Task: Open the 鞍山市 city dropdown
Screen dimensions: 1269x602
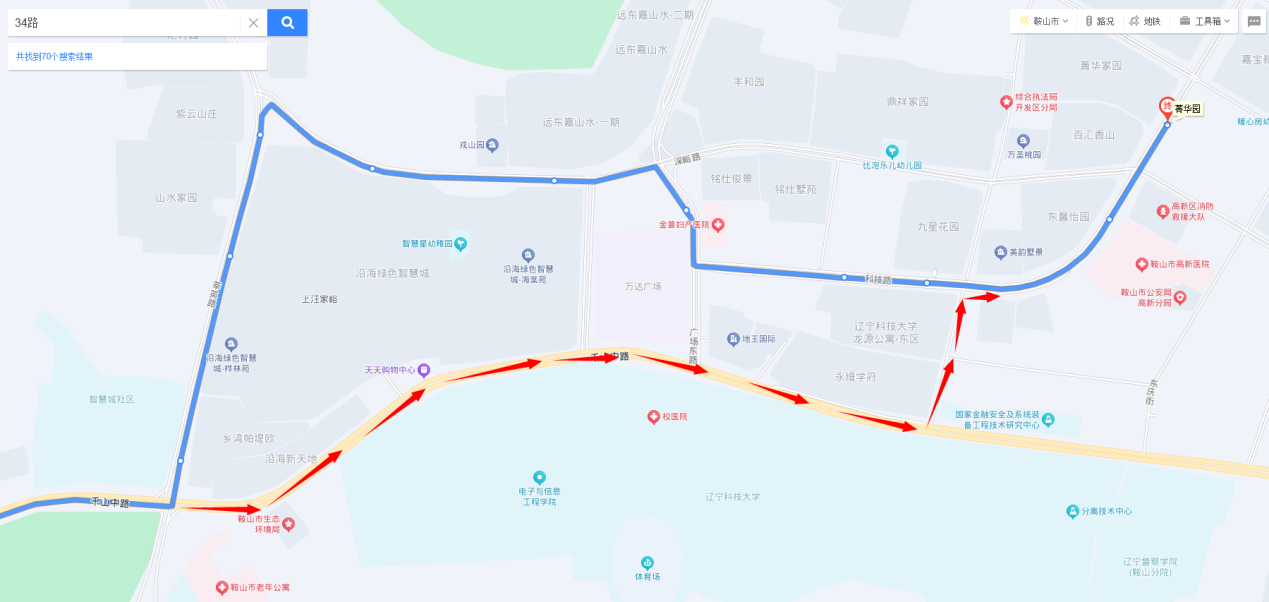Action: pos(1043,21)
